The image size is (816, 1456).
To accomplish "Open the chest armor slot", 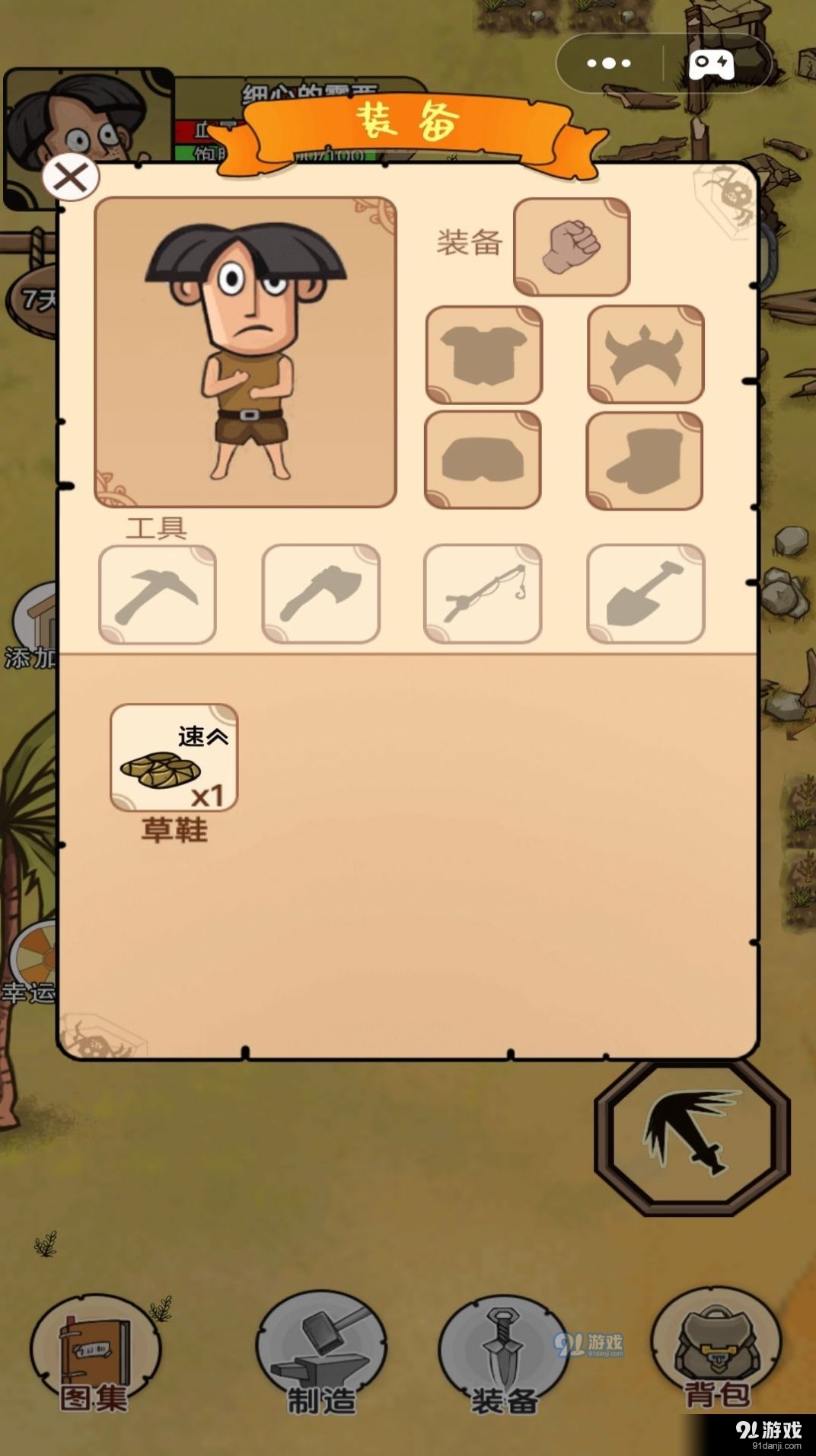I will tap(483, 355).
